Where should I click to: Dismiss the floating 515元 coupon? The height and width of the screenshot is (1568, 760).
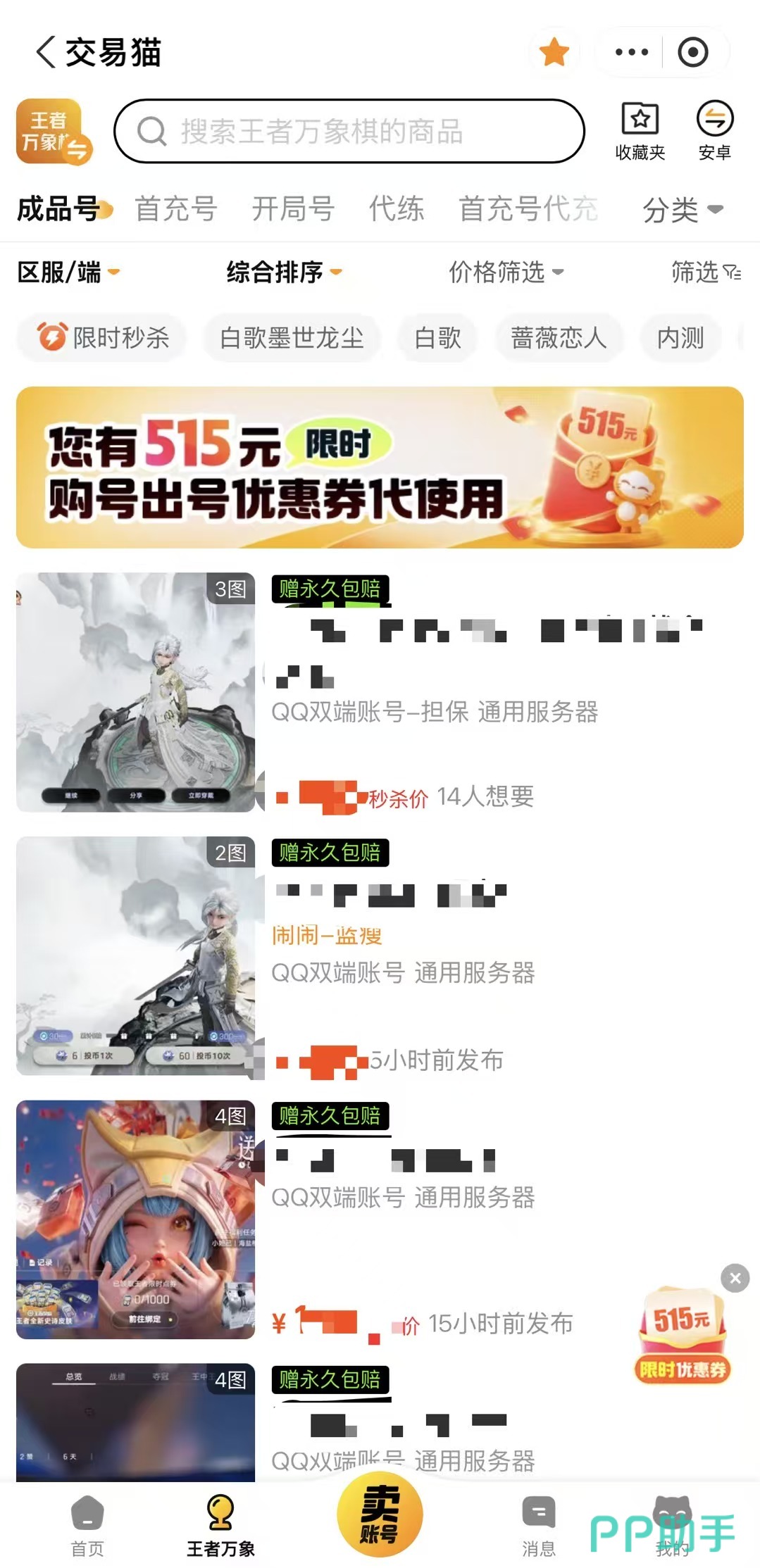point(735,1278)
